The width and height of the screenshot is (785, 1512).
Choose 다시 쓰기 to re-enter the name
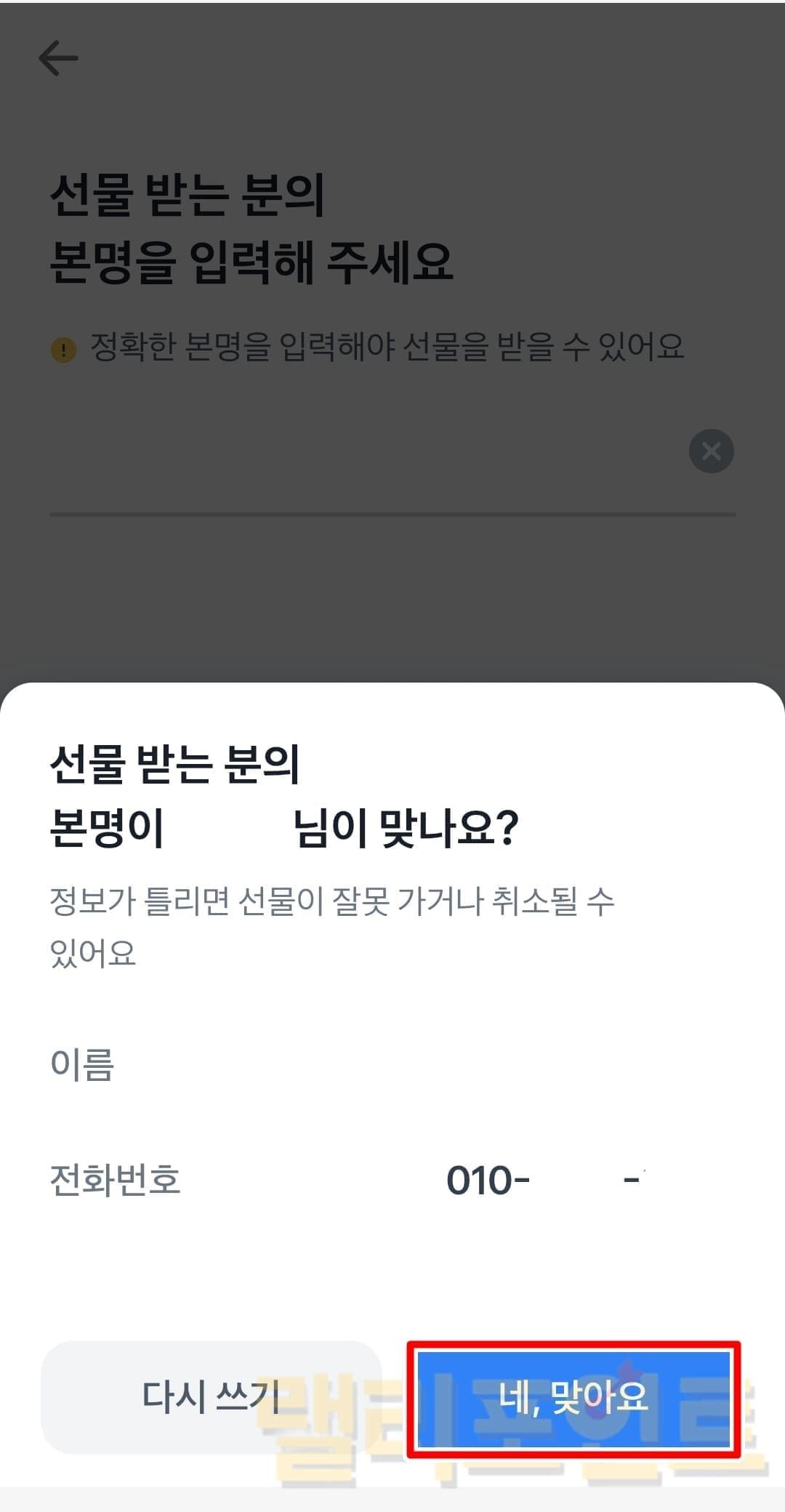pyautogui.click(x=211, y=1397)
